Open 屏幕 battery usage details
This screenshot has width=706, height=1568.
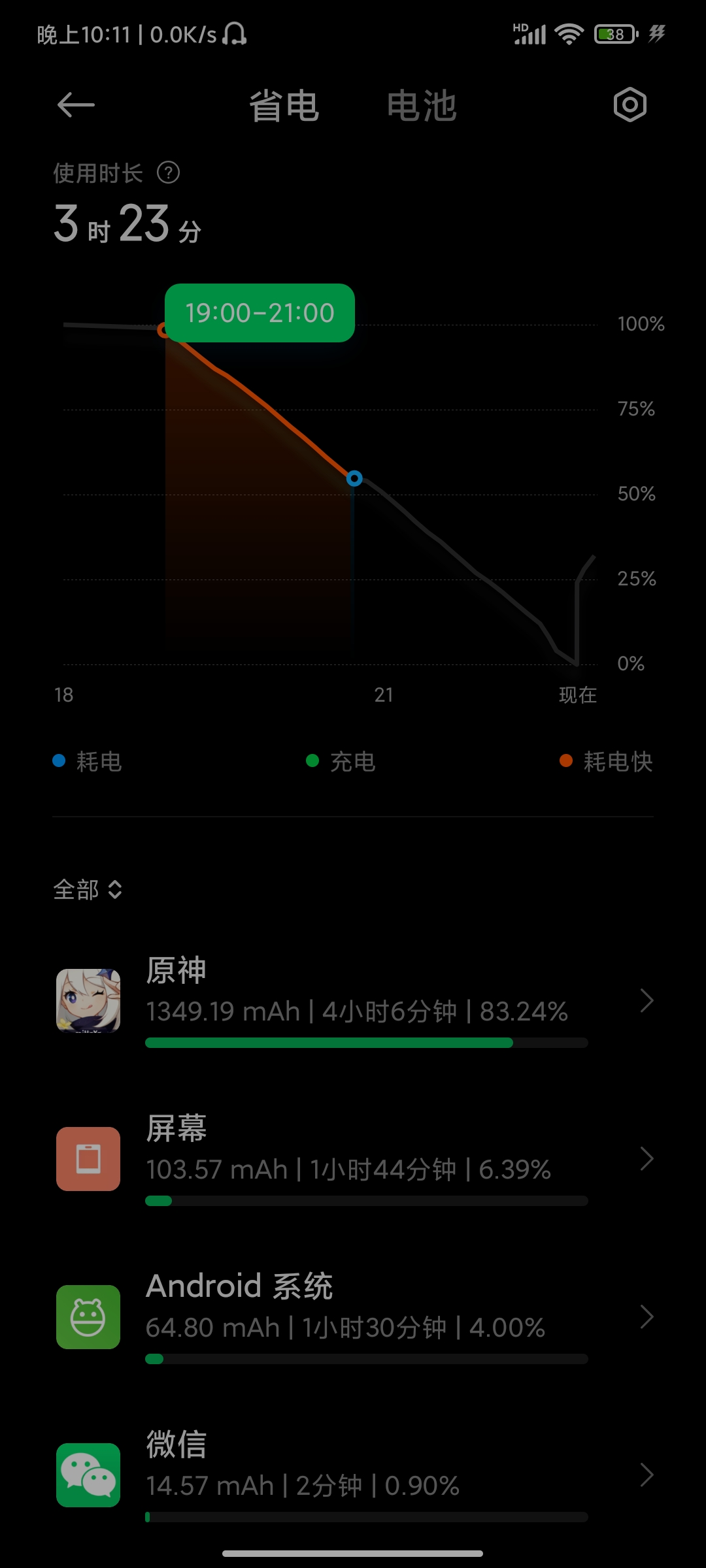point(353,1160)
